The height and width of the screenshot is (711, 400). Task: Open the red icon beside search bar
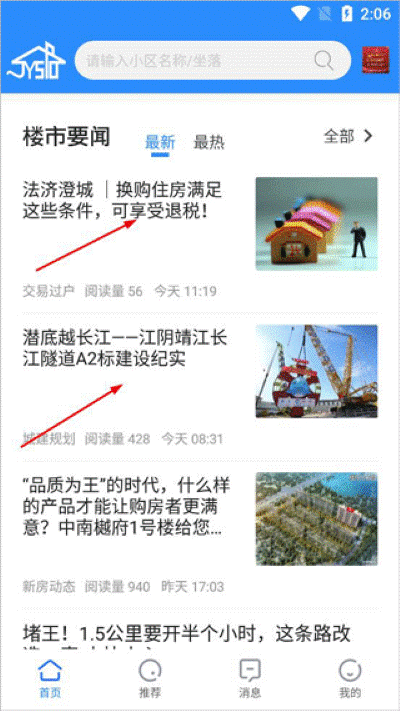(x=376, y=60)
